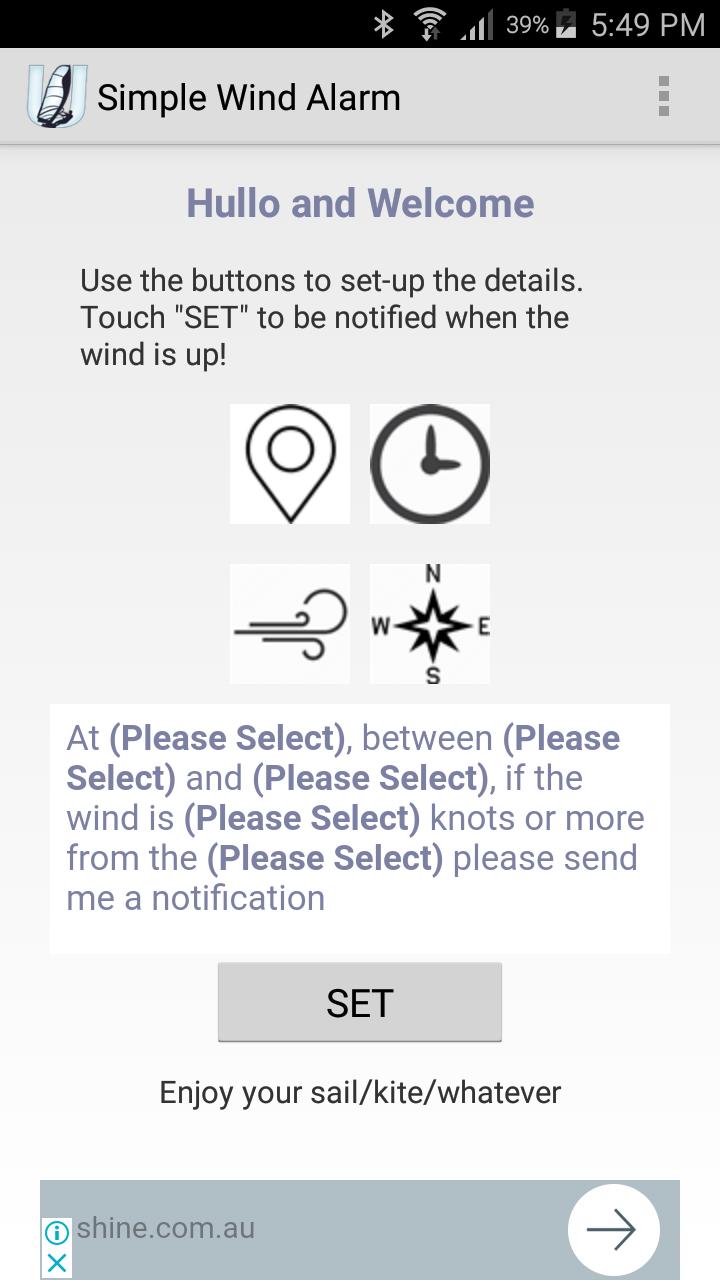The height and width of the screenshot is (1280, 720).
Task: Select the location pin icon
Action: pos(290,463)
